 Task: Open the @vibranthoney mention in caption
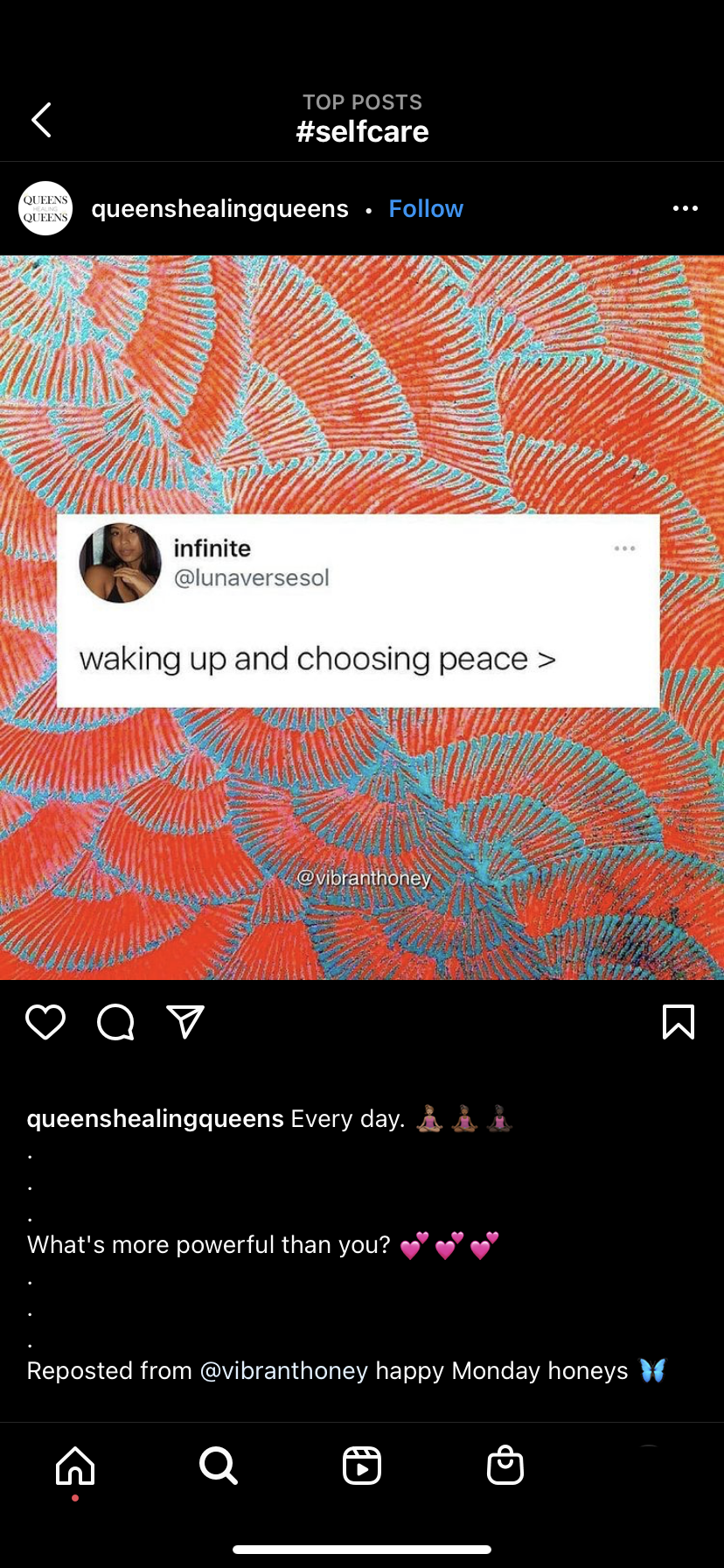tap(284, 1370)
